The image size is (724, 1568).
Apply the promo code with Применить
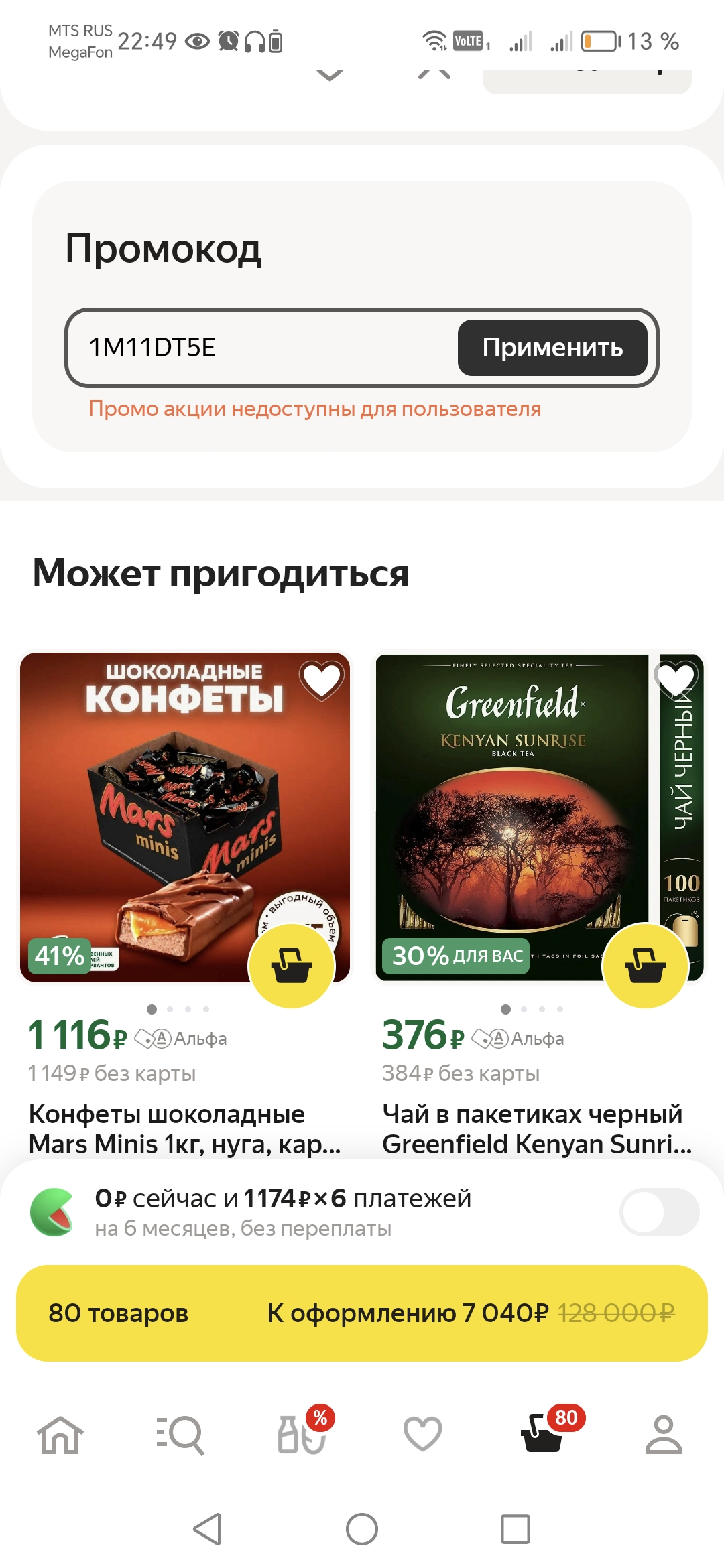(552, 348)
